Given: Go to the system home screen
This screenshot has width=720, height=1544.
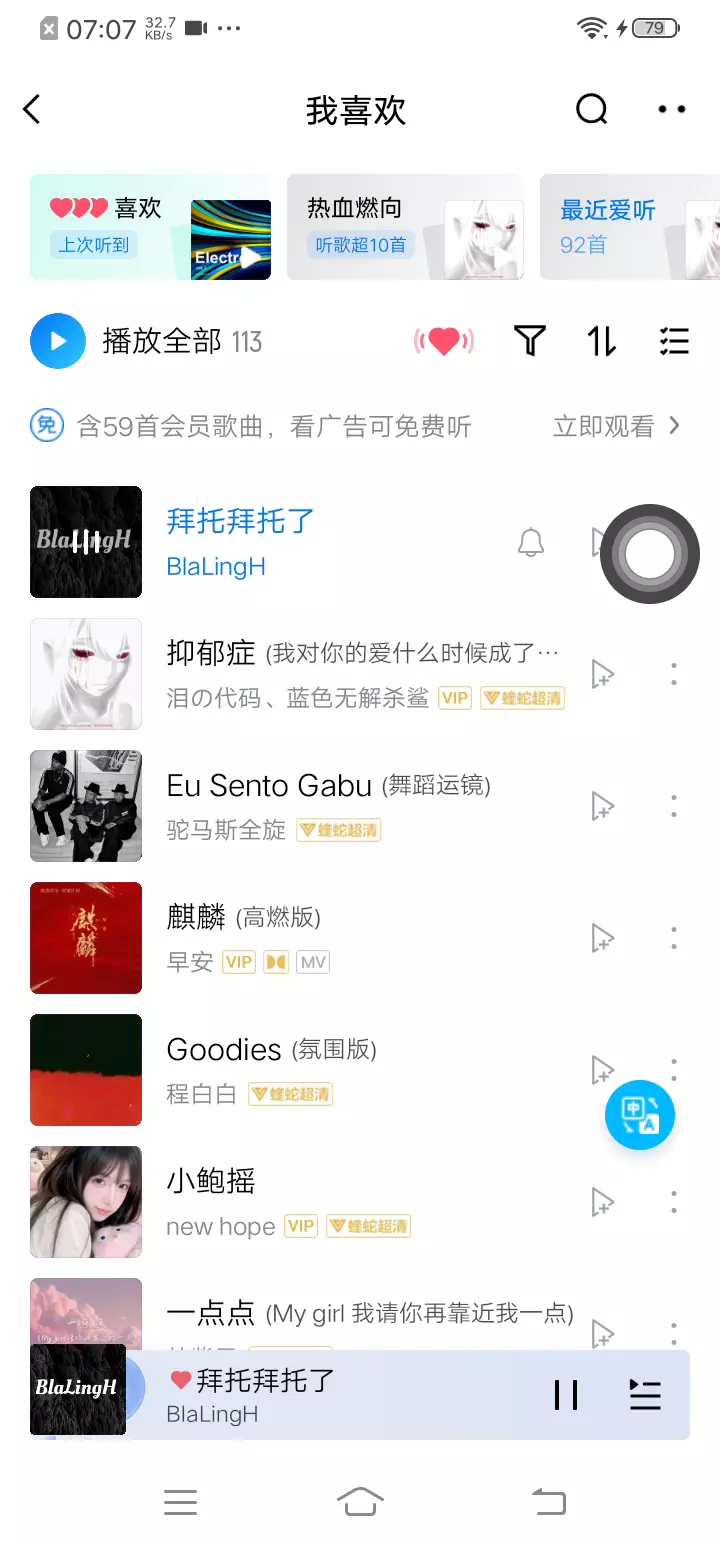Looking at the screenshot, I should [x=360, y=1501].
